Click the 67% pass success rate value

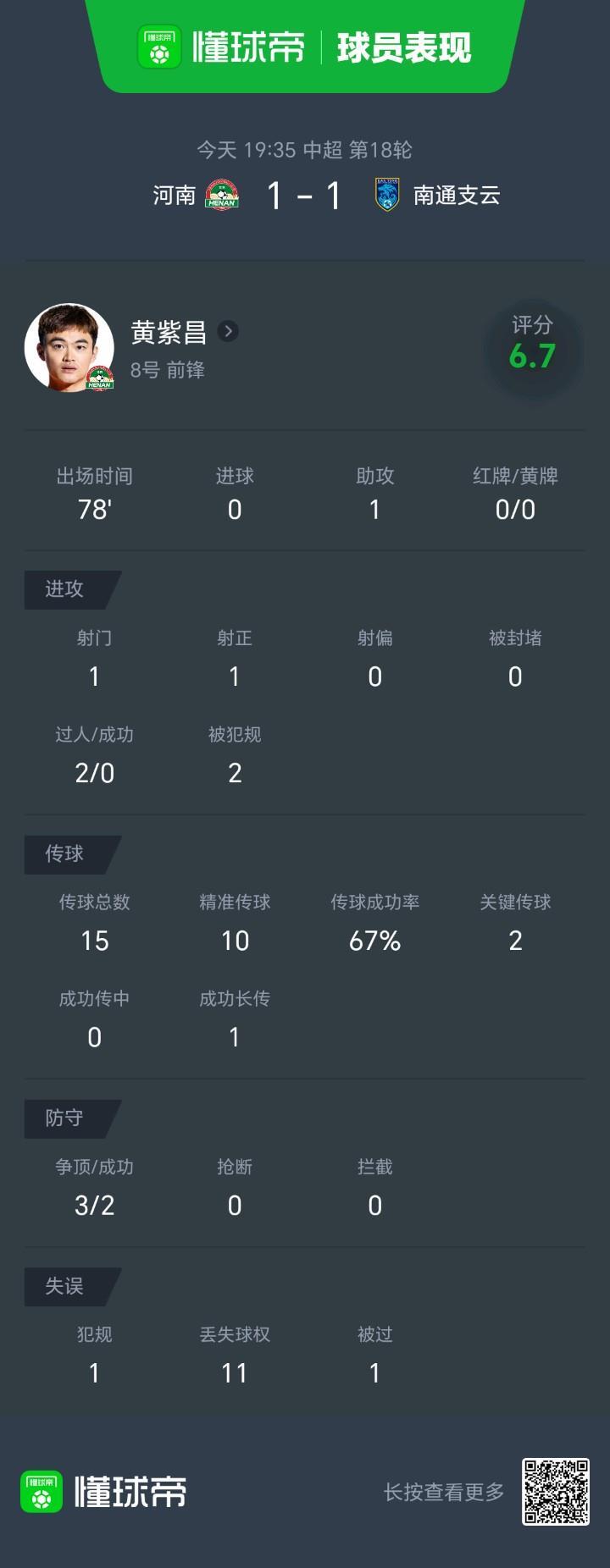click(374, 940)
